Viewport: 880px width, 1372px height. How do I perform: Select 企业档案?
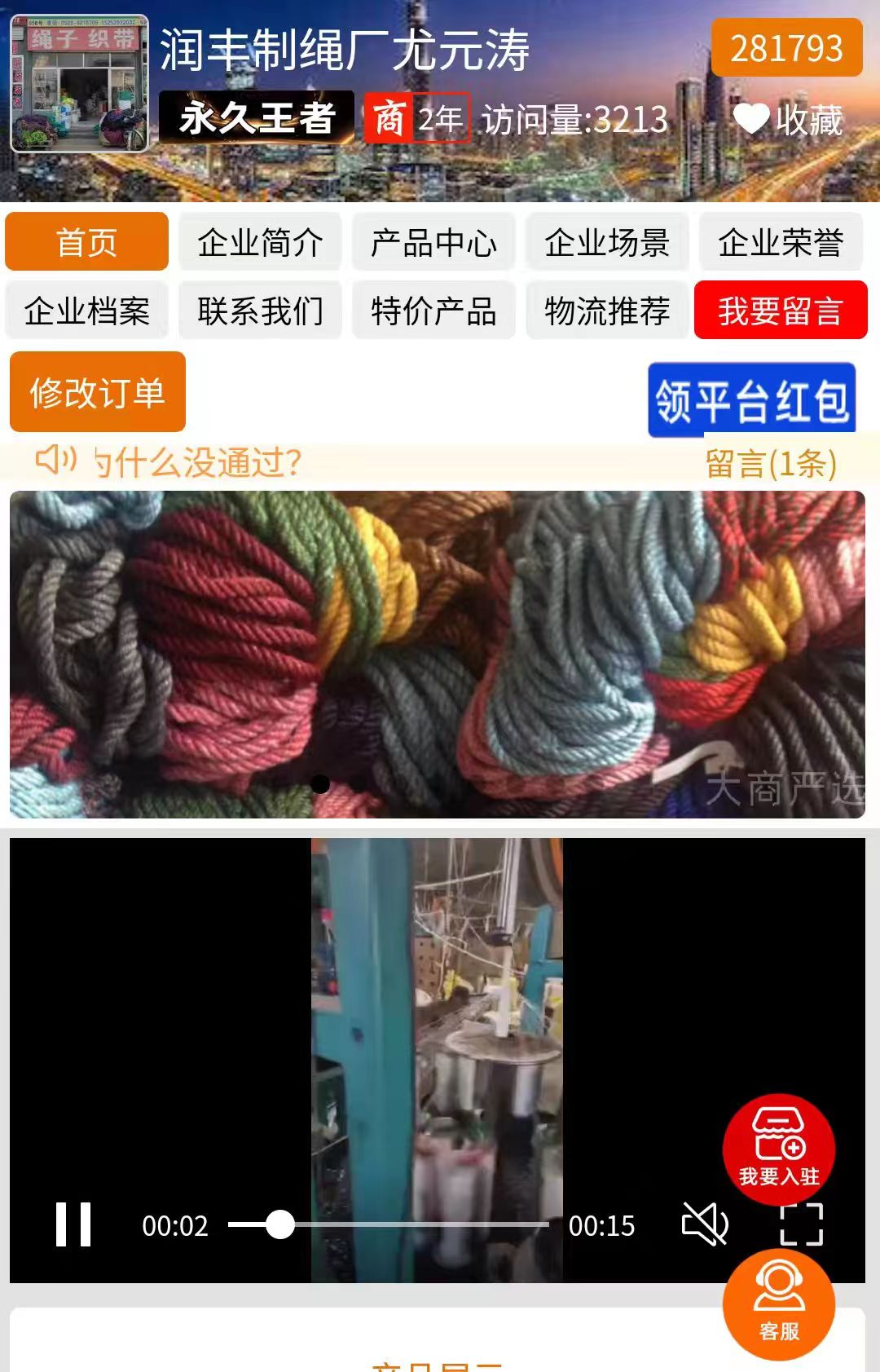(87, 311)
